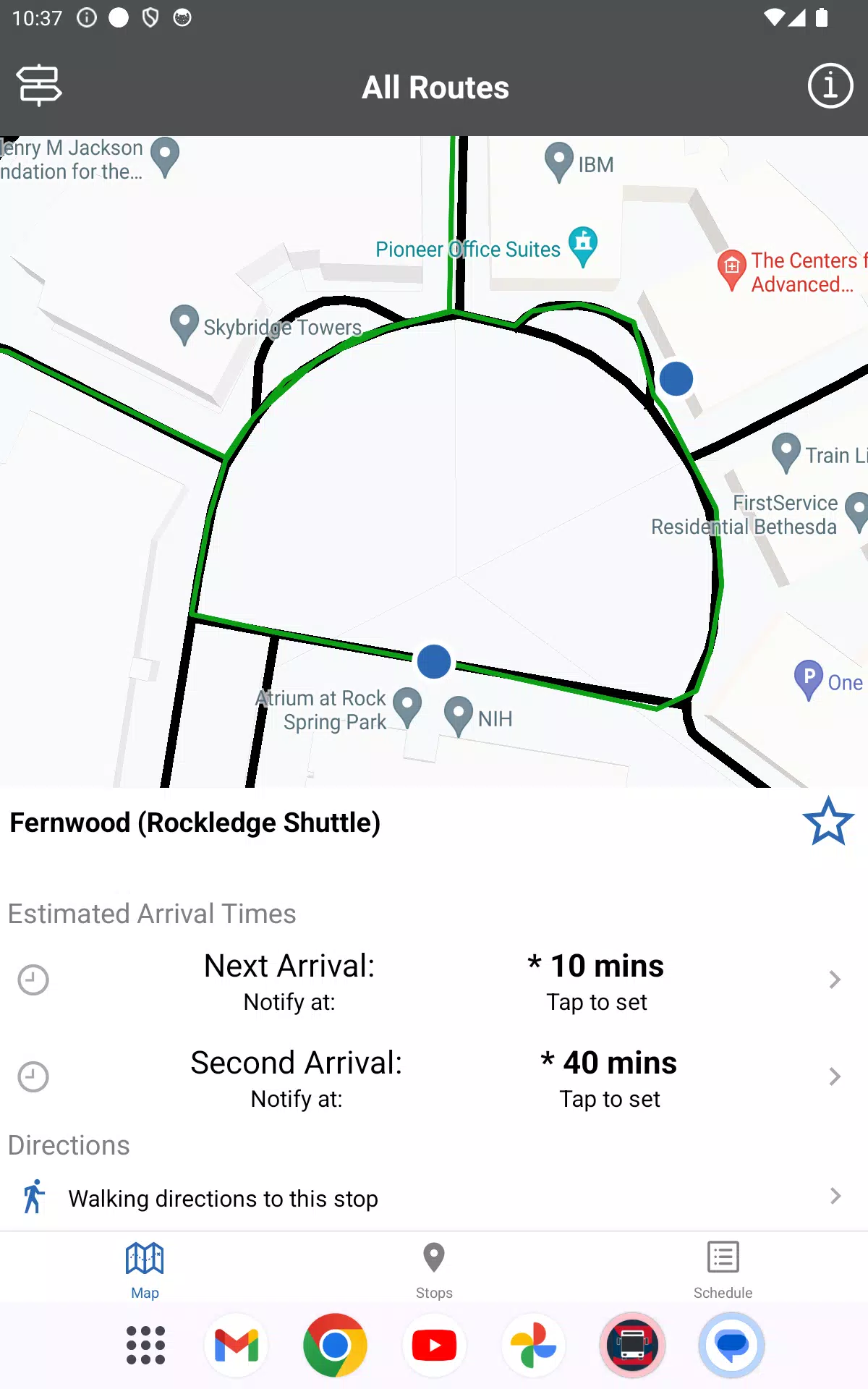Viewport: 868px width, 1389px height.
Task: Favorite Fernwood stop with star icon
Action: 828,822
